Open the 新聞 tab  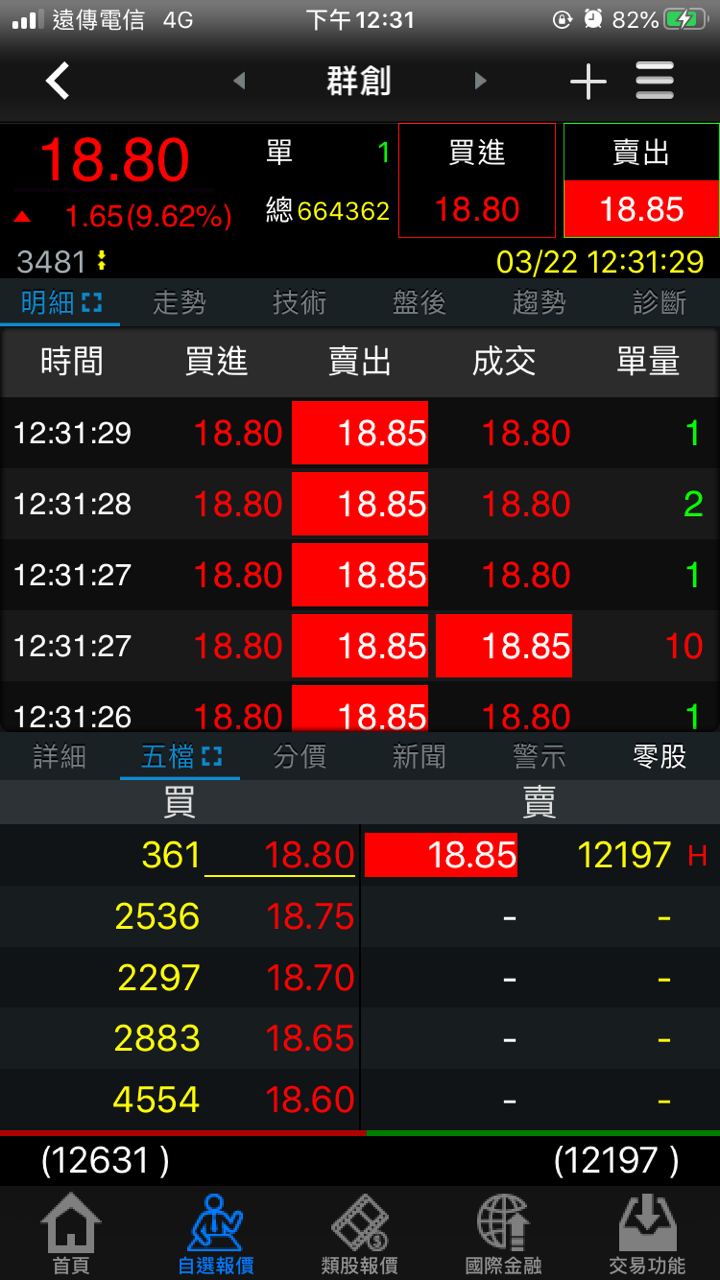pyautogui.click(x=419, y=757)
